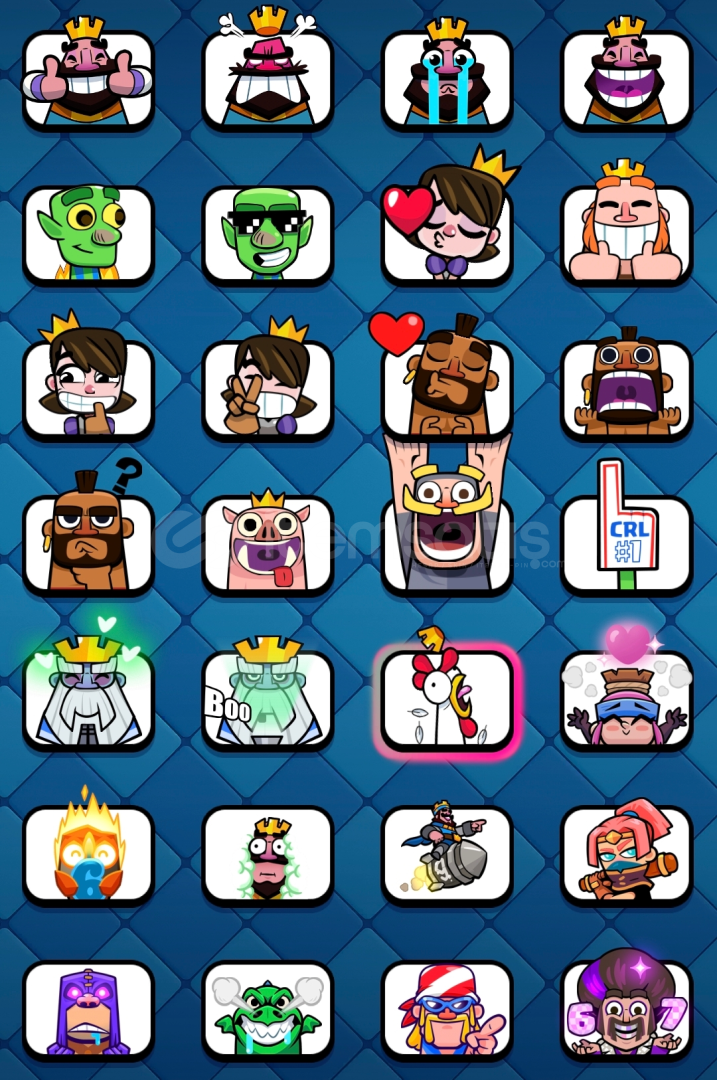Open the rocket rider emote
Viewport: 717px width, 1080px height.
[447, 853]
